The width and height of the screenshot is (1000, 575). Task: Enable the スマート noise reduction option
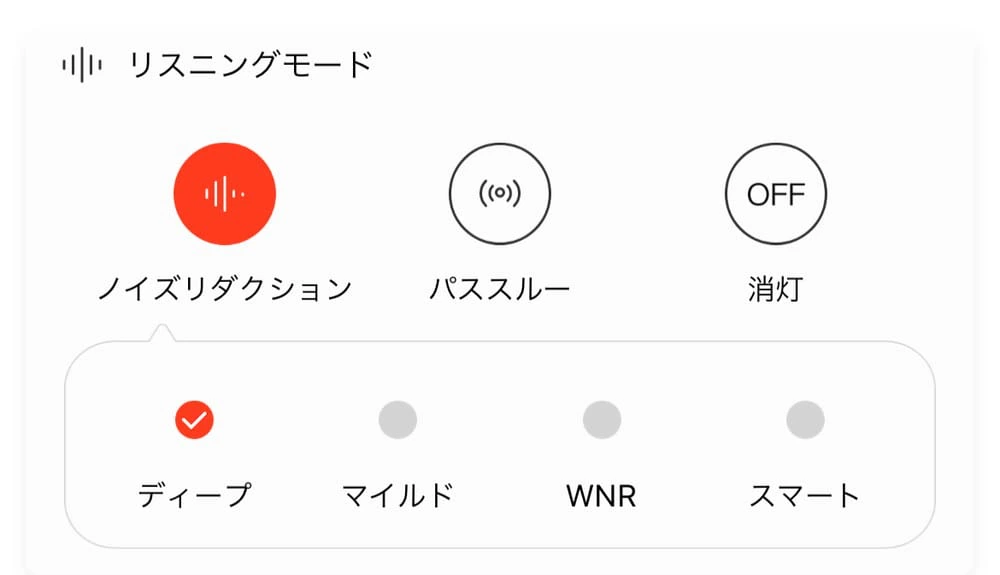pyautogui.click(x=805, y=420)
